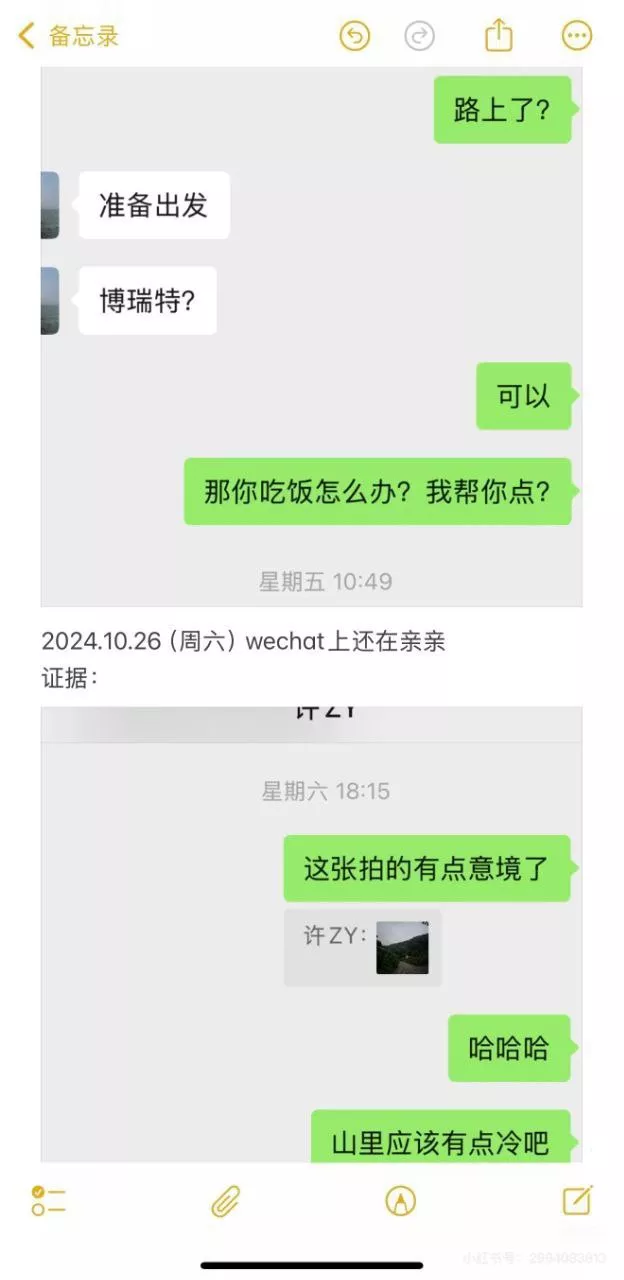The image size is (624, 1280).
Task: Open the 星期六 18:15 chat screenshot
Action: (x=311, y=934)
